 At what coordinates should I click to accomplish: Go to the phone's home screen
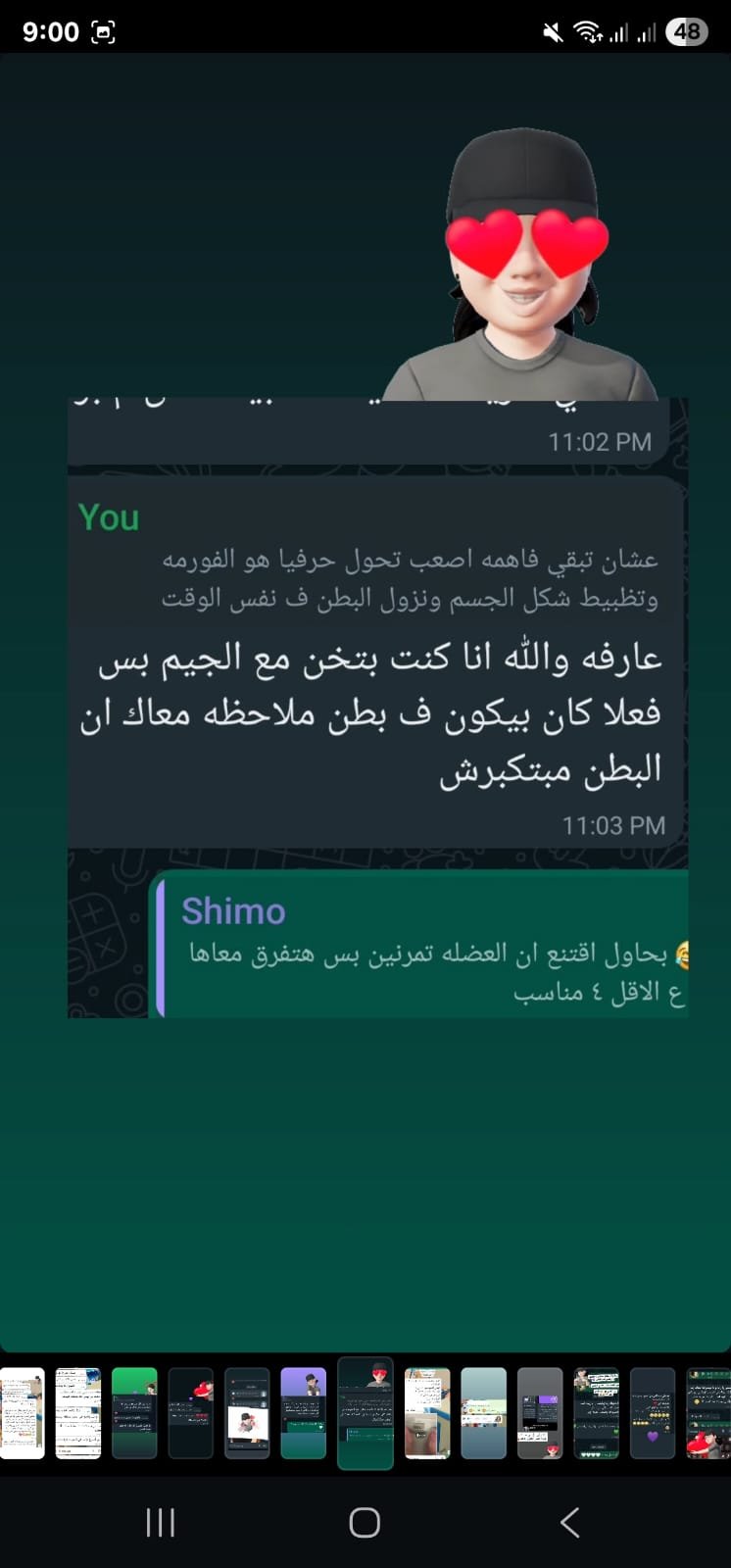365,1522
